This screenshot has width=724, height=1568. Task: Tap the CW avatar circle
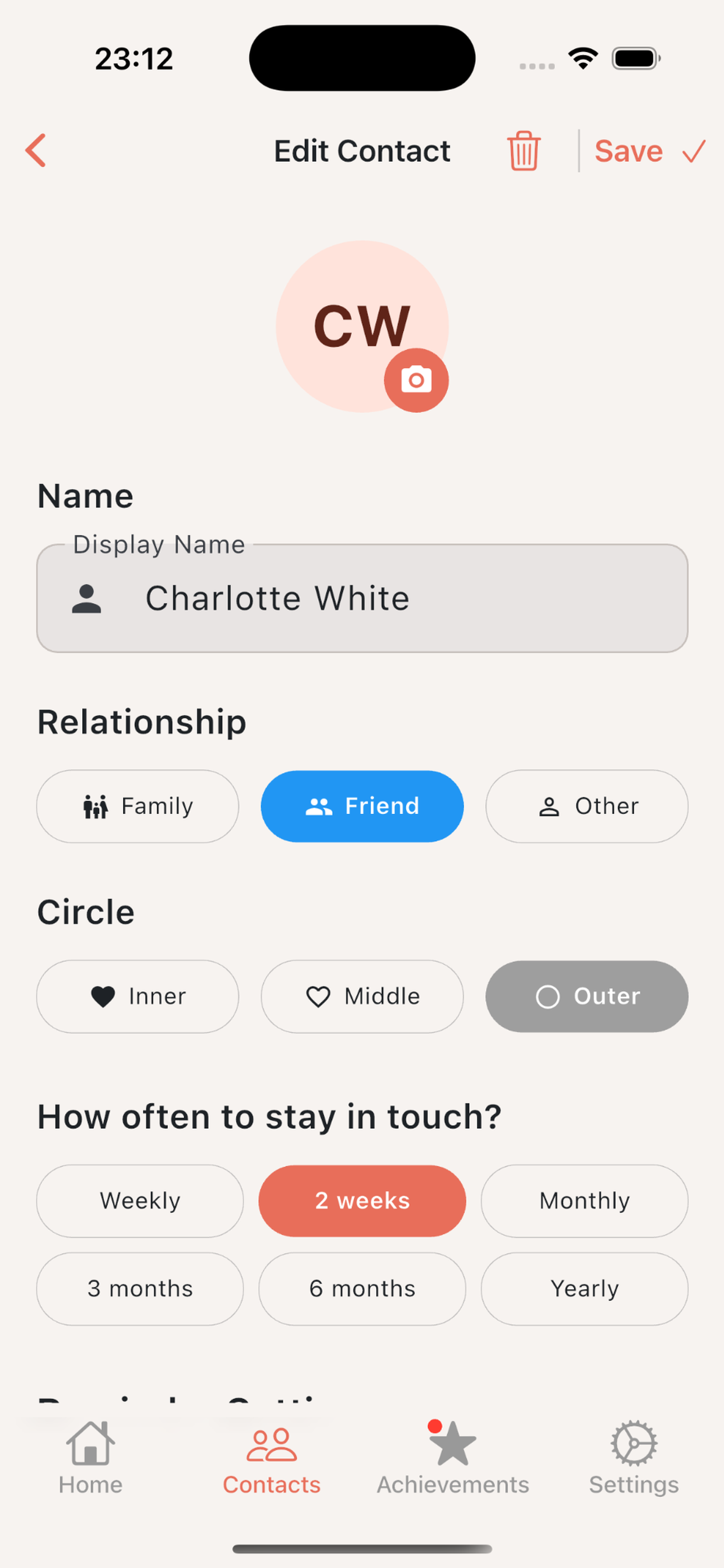361,323
